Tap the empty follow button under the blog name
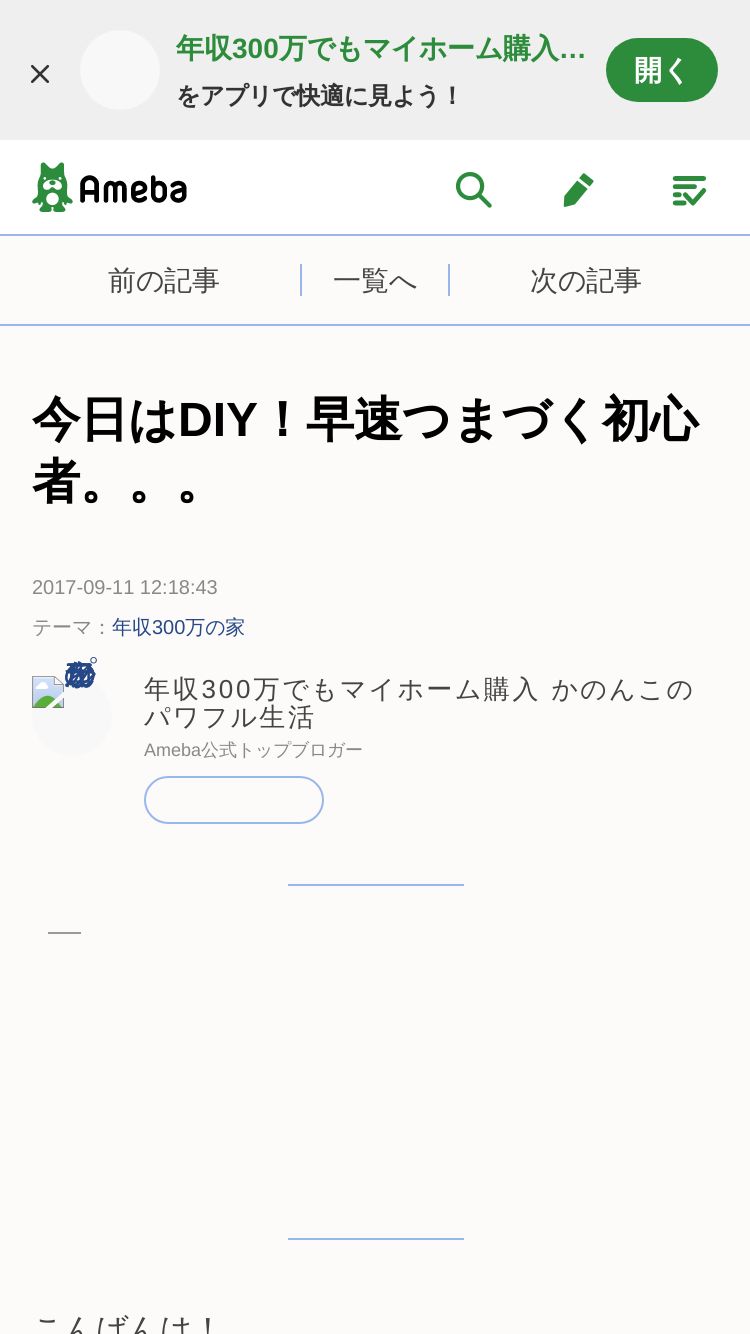This screenshot has height=1334, width=750. click(234, 800)
